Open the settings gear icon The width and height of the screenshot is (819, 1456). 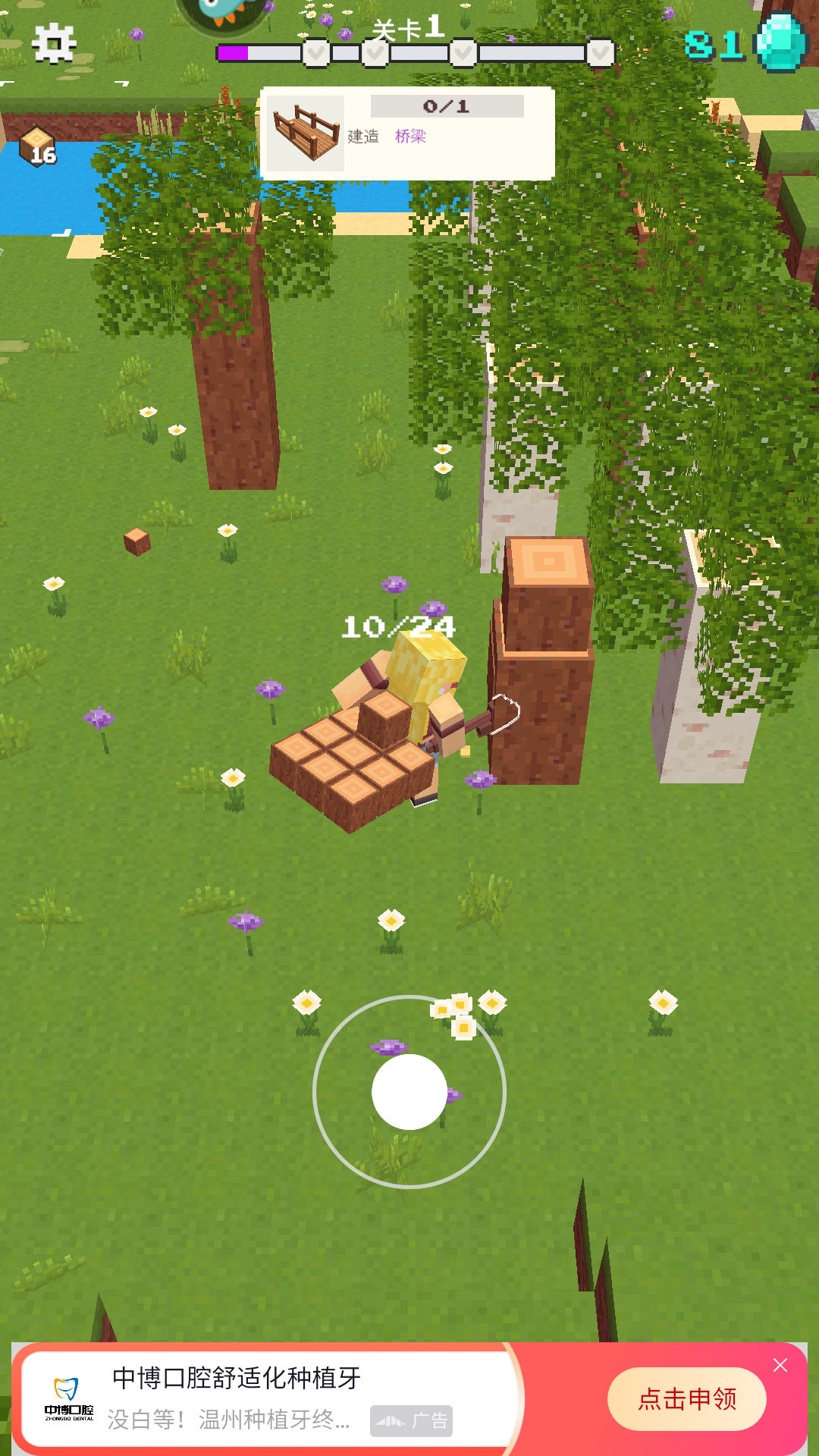(x=54, y=43)
